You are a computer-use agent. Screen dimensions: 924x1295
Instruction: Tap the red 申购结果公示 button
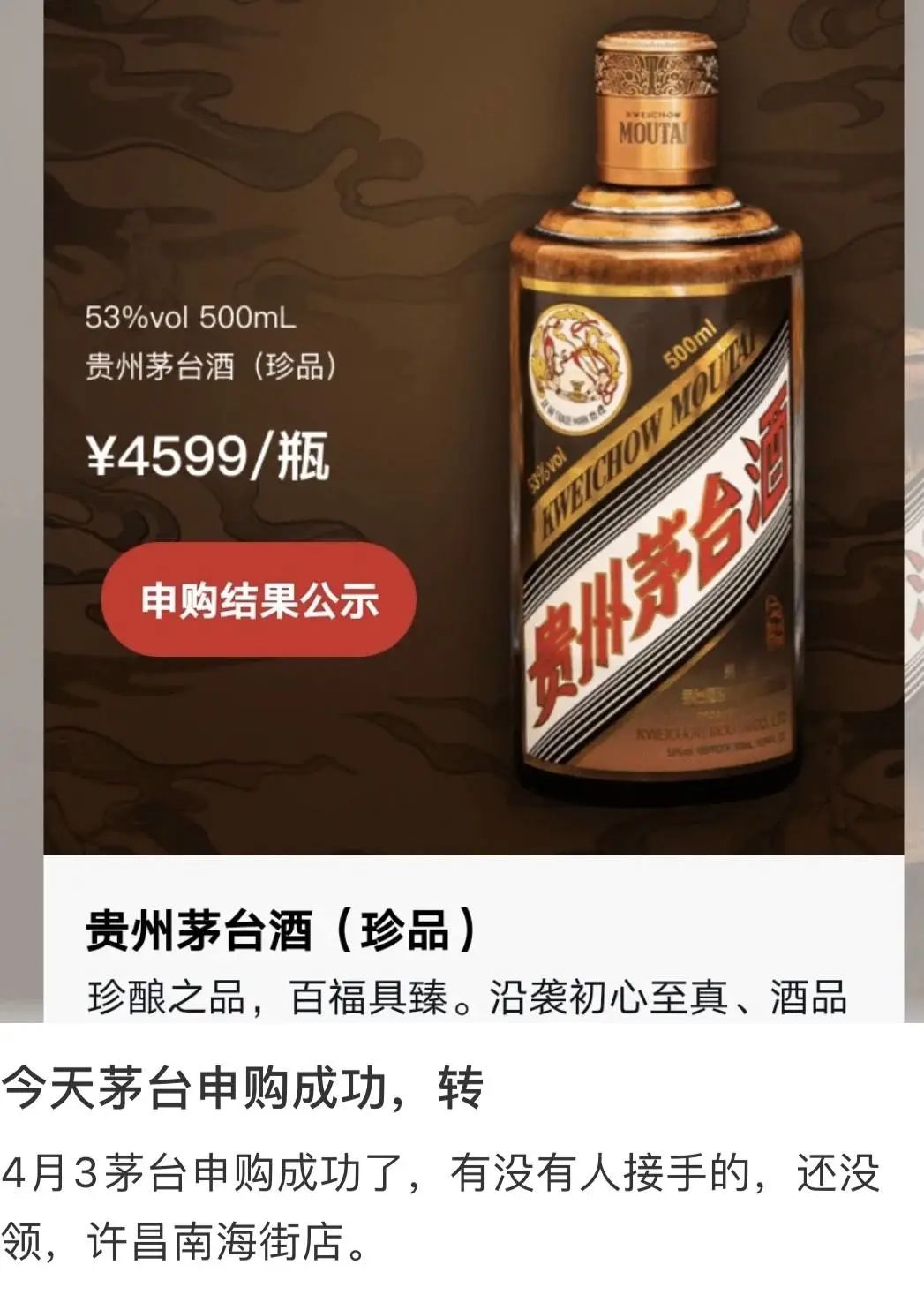[259, 602]
